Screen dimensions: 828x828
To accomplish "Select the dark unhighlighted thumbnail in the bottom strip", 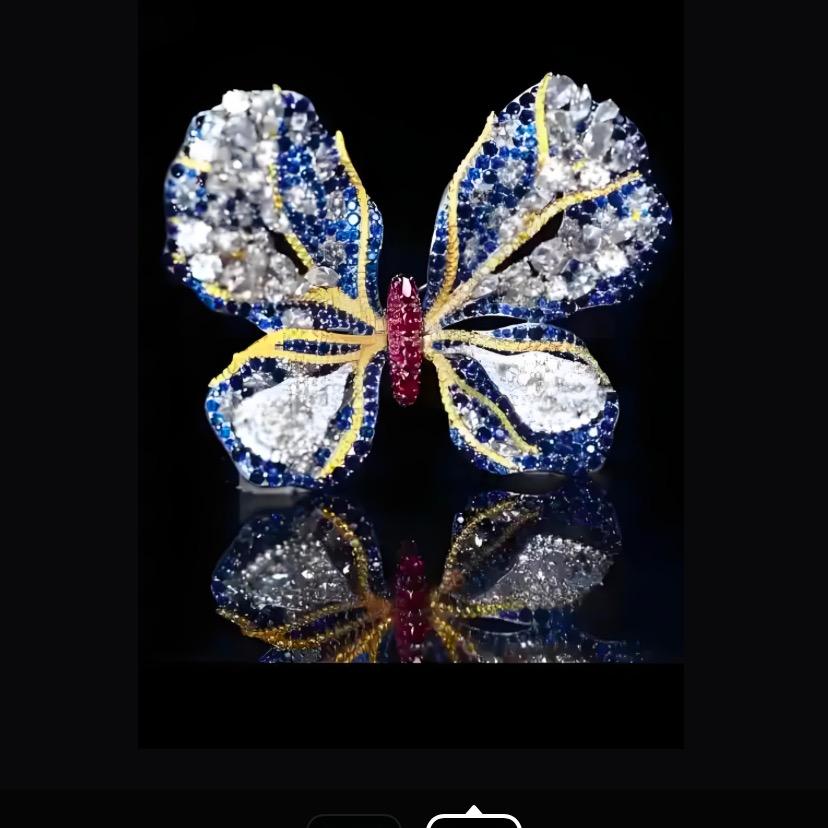I will (354, 822).
